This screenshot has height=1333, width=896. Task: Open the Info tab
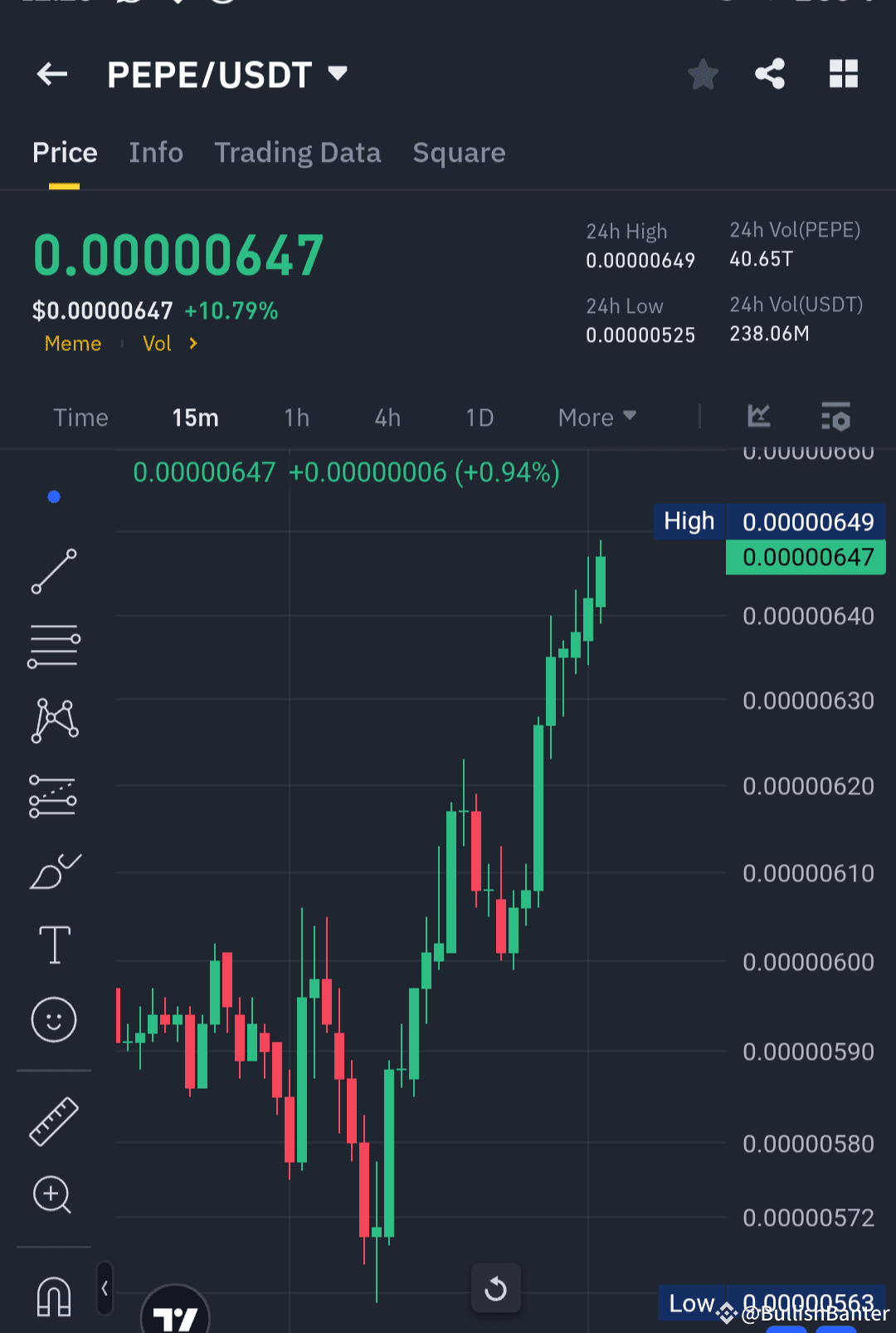(156, 153)
